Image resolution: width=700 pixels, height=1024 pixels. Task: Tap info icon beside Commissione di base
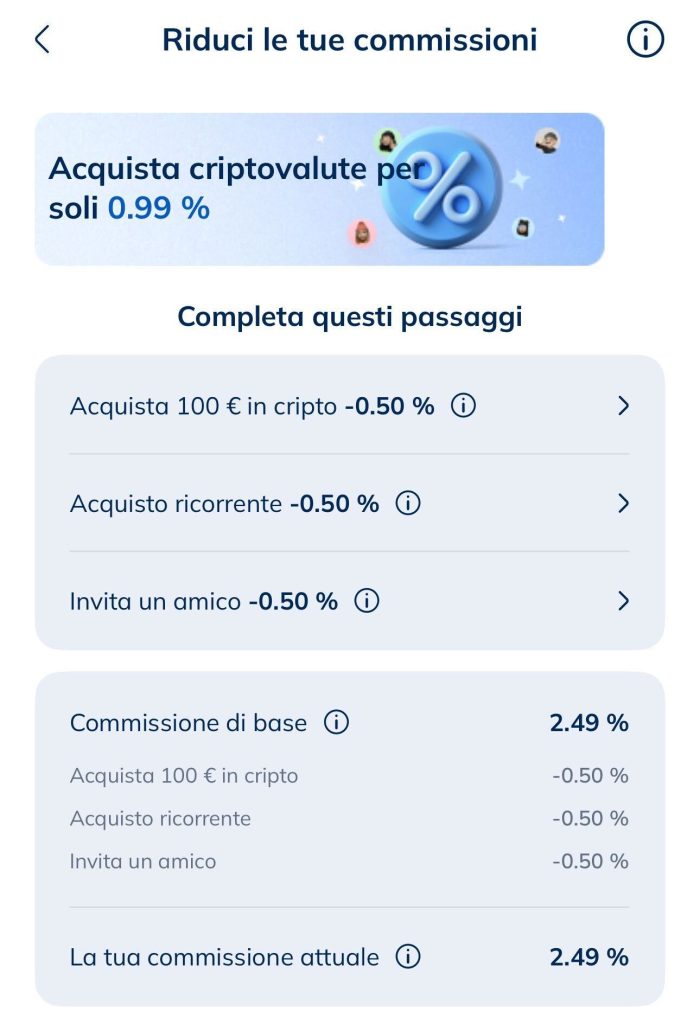[337, 723]
